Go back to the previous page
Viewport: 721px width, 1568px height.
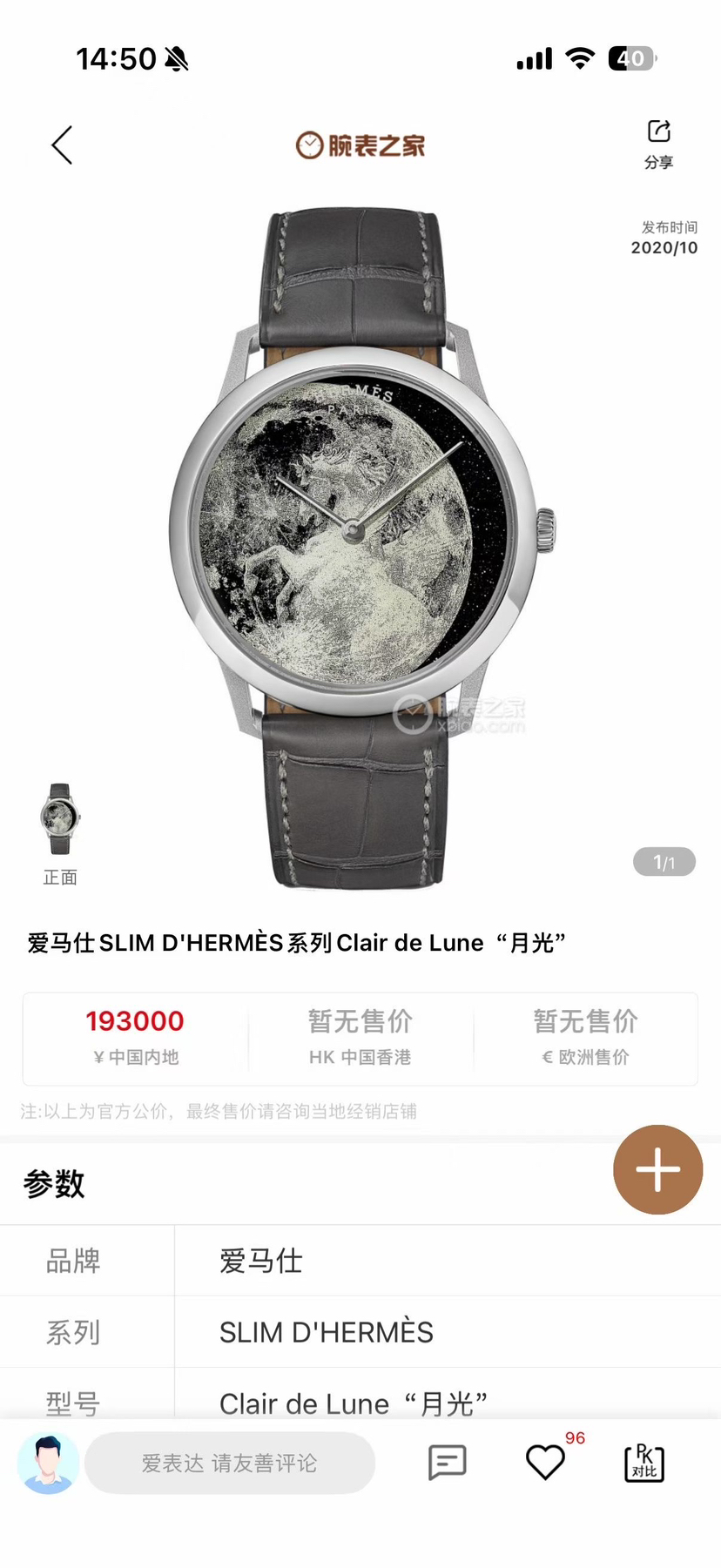62,145
